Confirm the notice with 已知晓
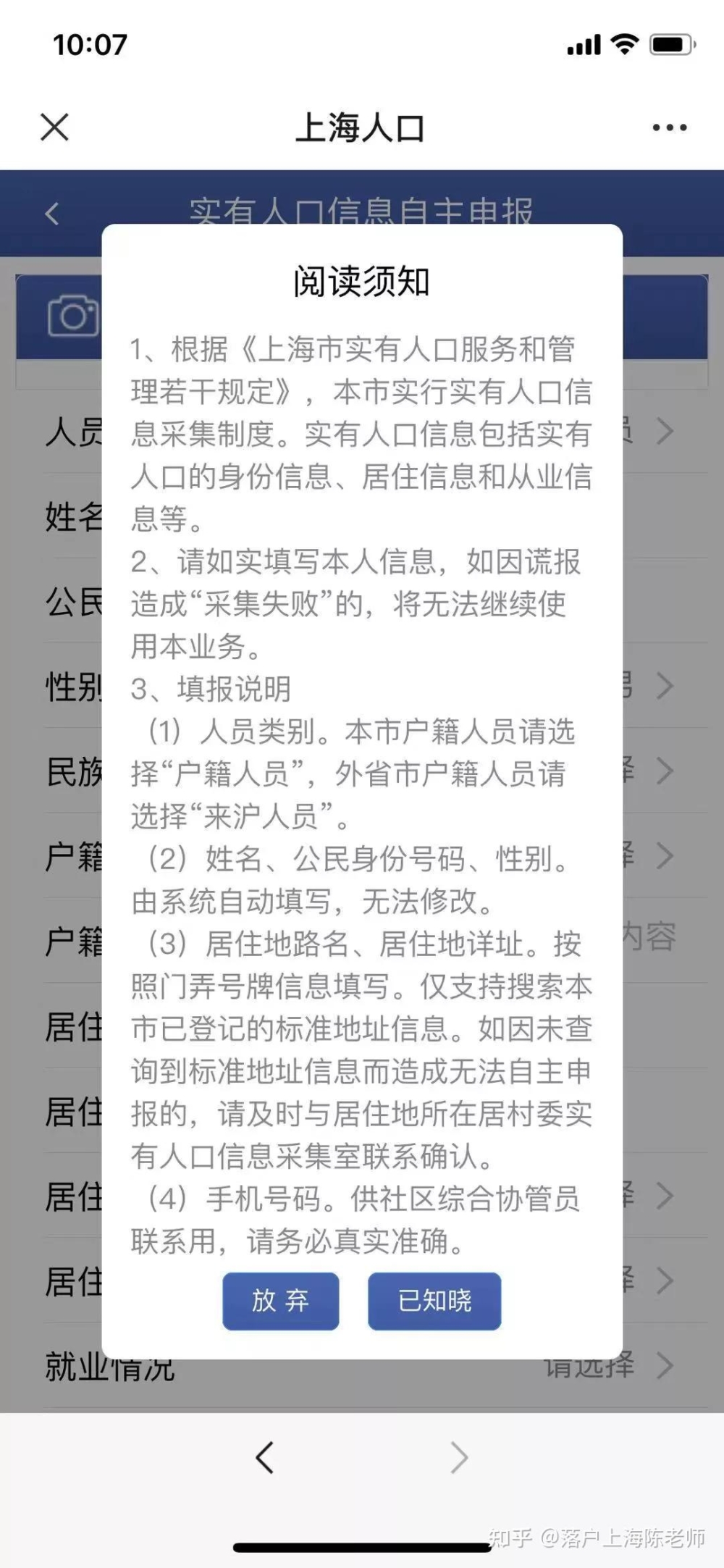The height and width of the screenshot is (1568, 724). (434, 1301)
